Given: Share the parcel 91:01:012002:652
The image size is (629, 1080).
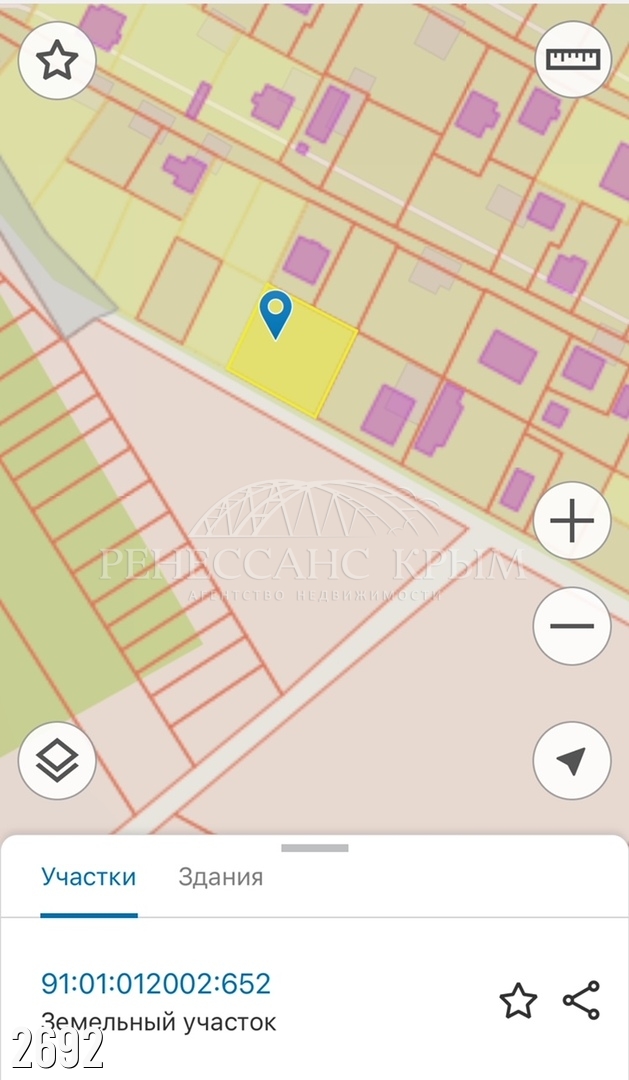Looking at the screenshot, I should pos(581,1001).
